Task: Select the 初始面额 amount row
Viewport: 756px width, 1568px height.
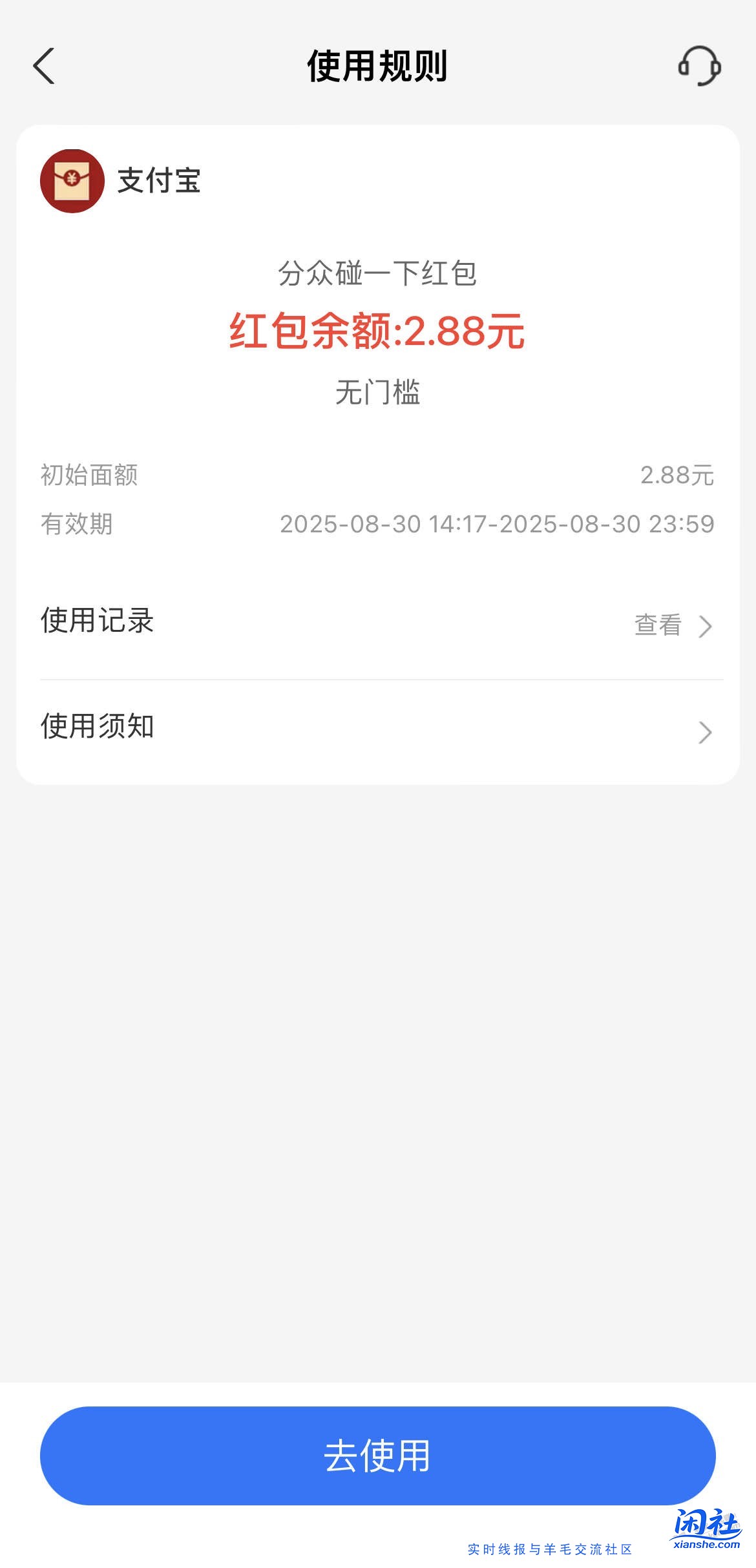Action: [x=378, y=476]
